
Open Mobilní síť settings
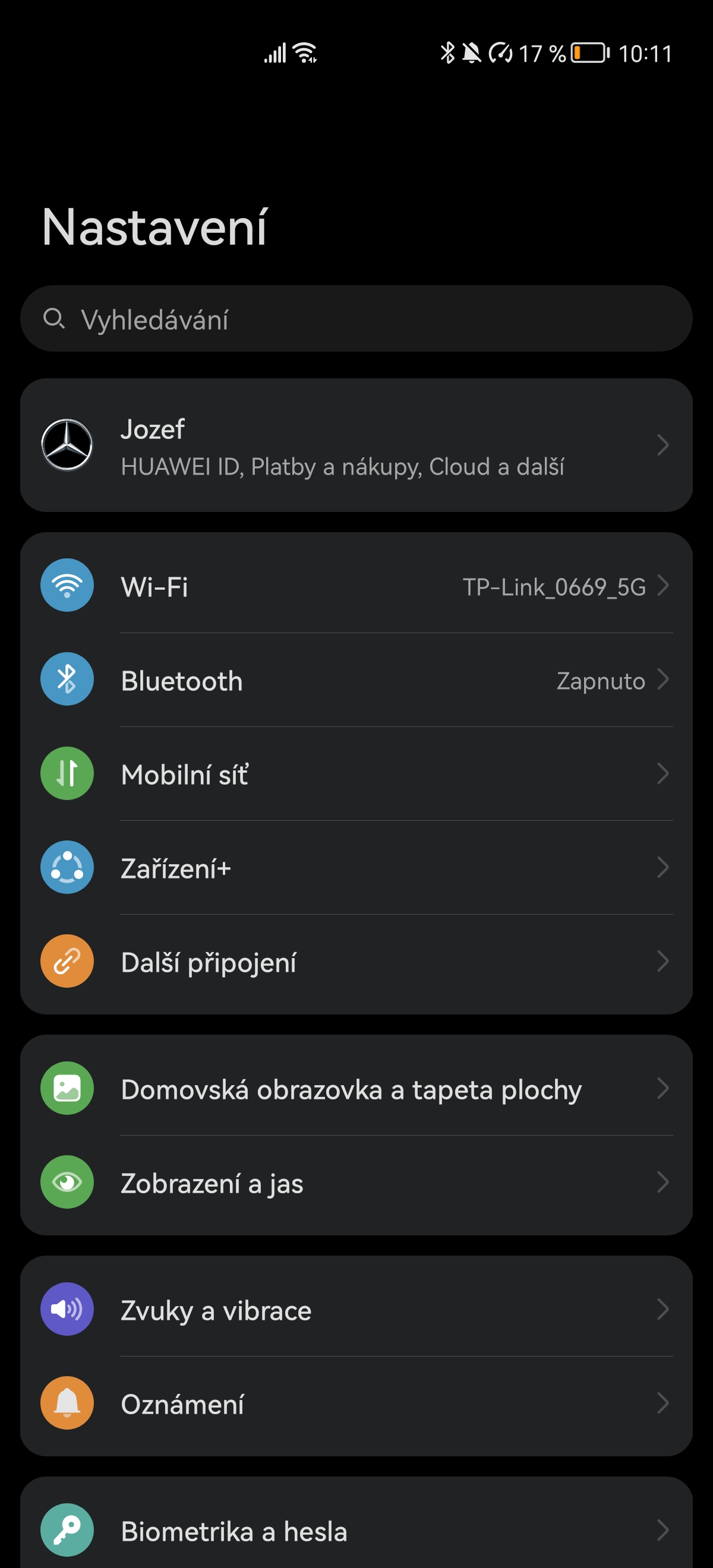pos(356,774)
